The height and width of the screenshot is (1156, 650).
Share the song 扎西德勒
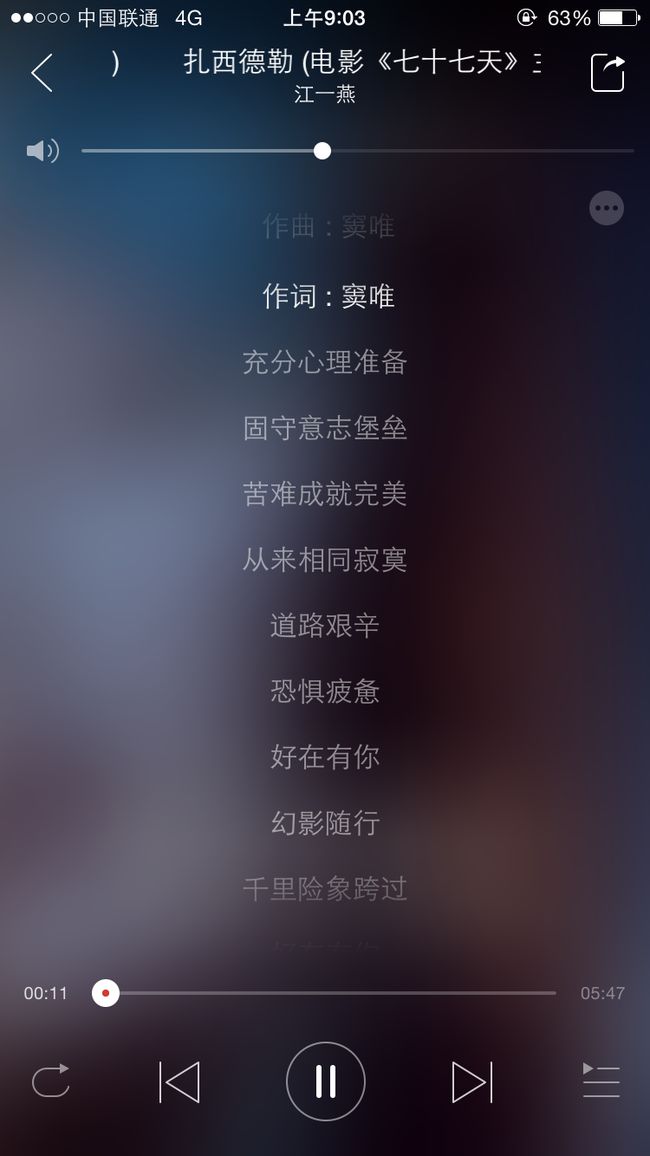click(607, 73)
